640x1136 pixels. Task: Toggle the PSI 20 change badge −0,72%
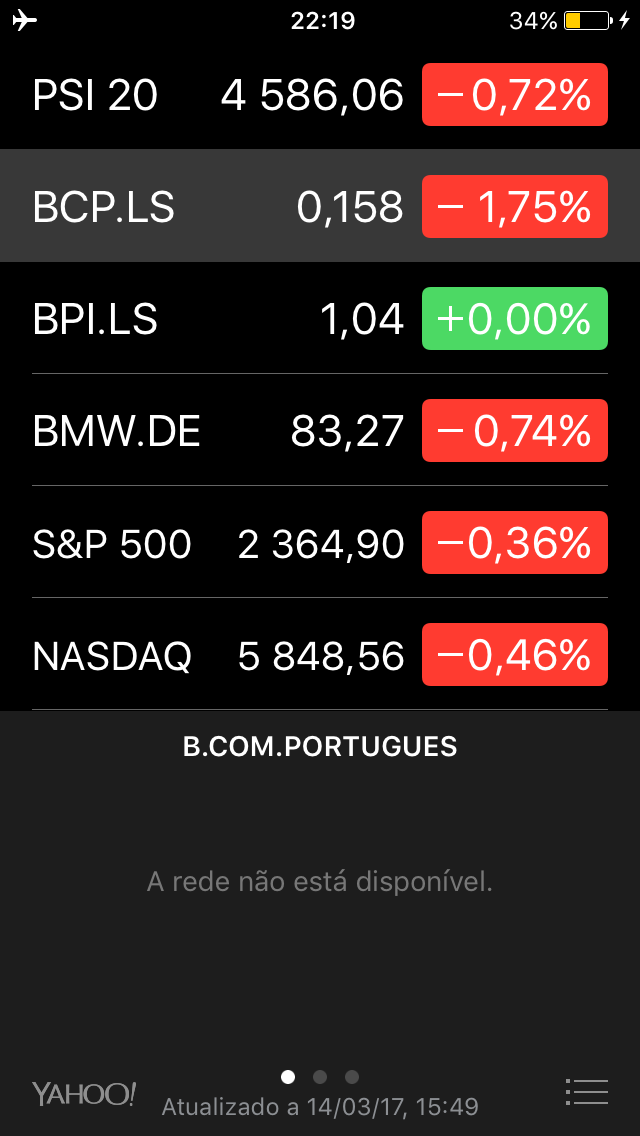(x=515, y=95)
